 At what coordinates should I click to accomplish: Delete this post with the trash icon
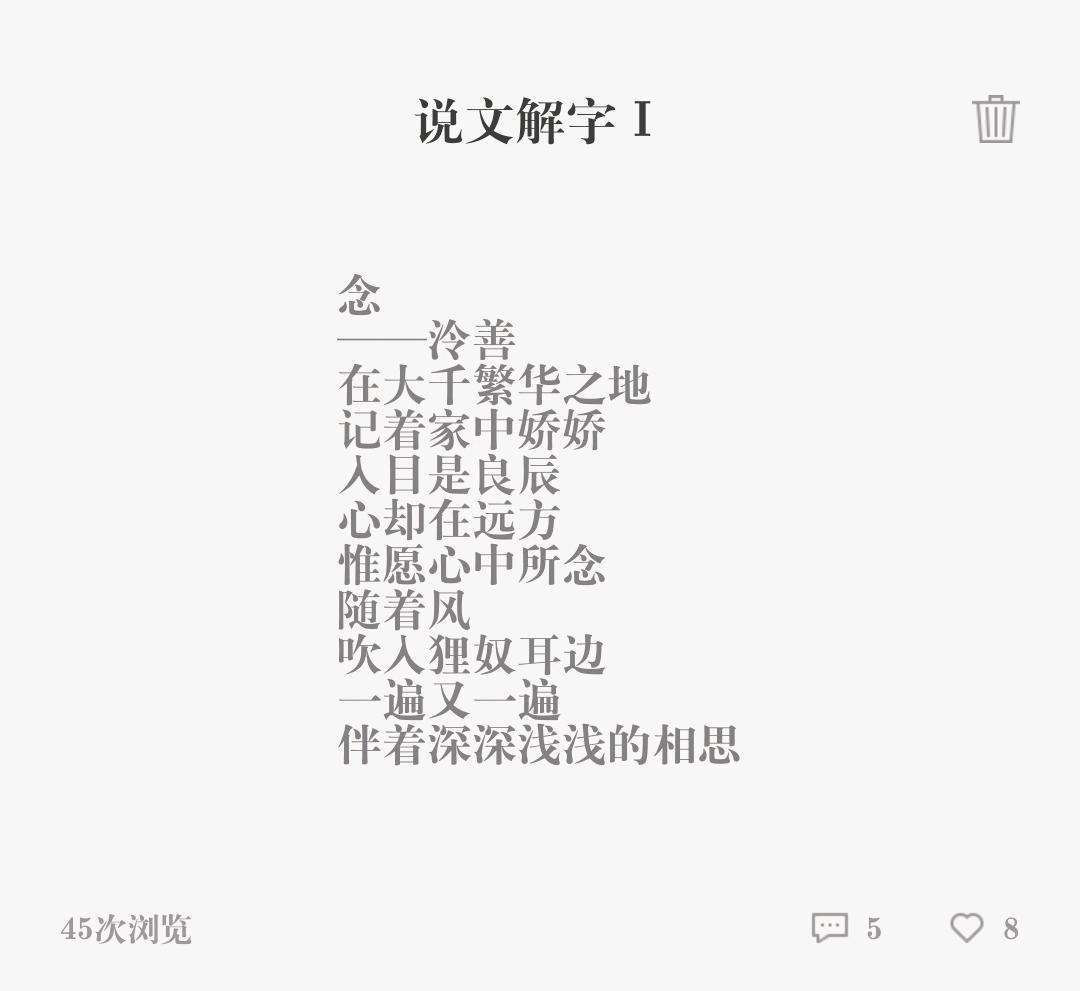coord(995,119)
